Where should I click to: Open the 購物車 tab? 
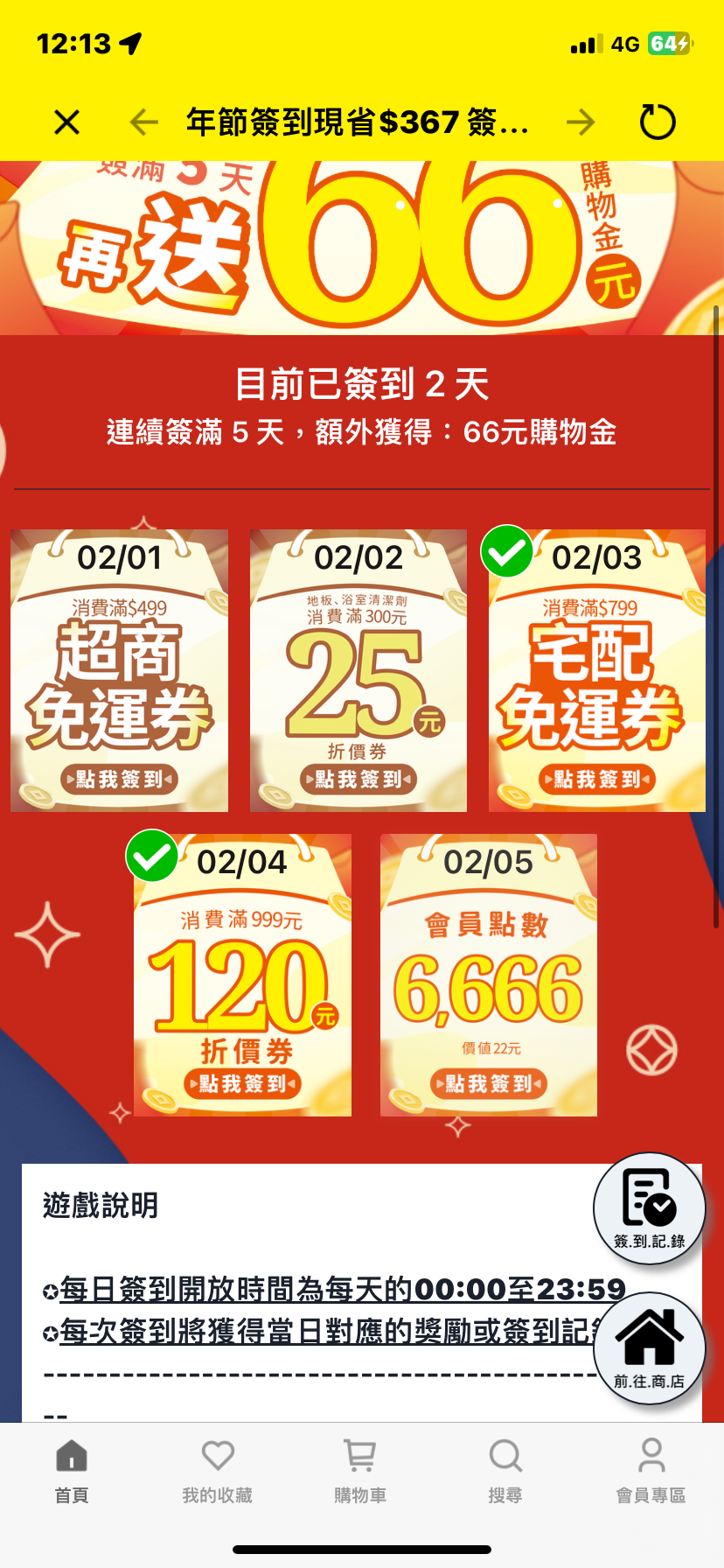[x=360, y=1472]
